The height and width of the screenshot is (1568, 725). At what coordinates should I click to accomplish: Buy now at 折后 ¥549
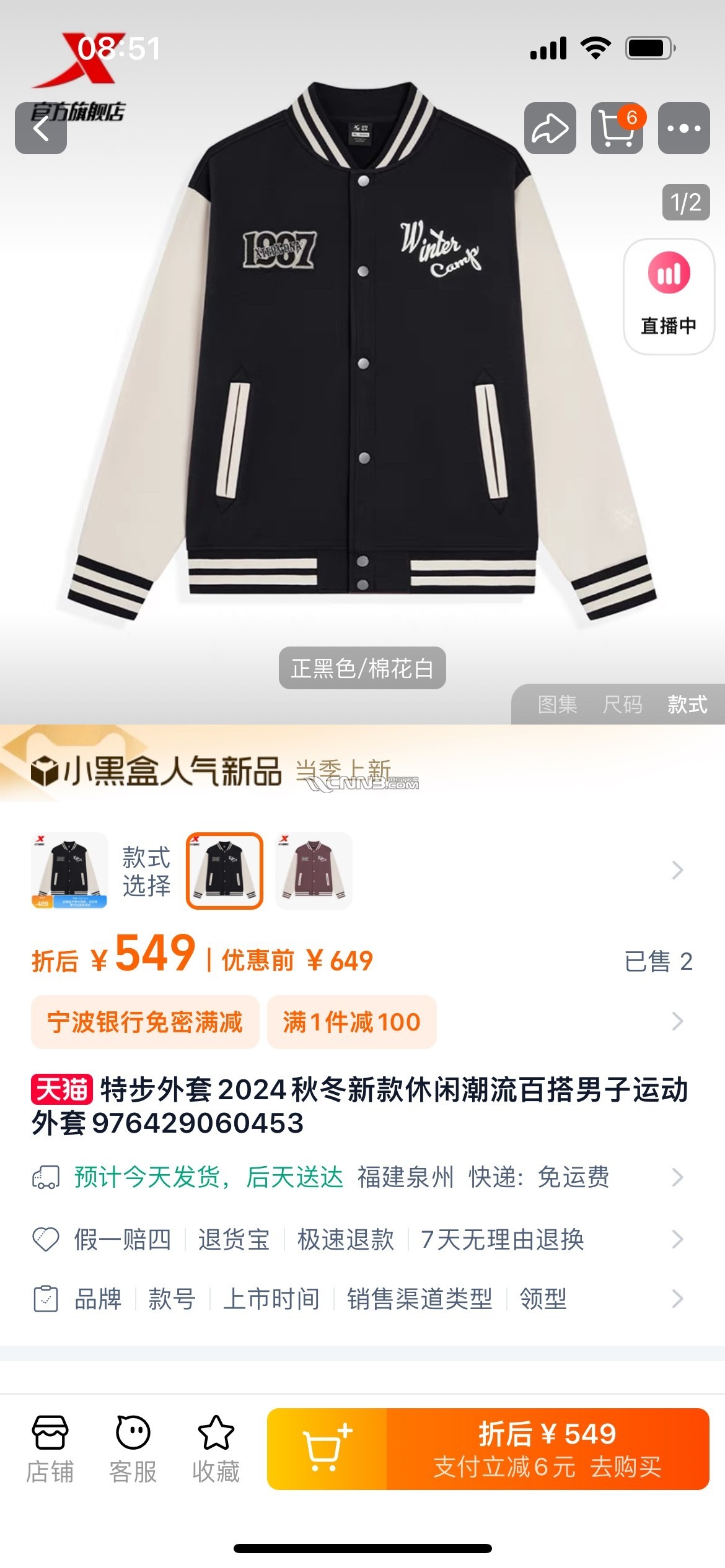coord(547,1449)
